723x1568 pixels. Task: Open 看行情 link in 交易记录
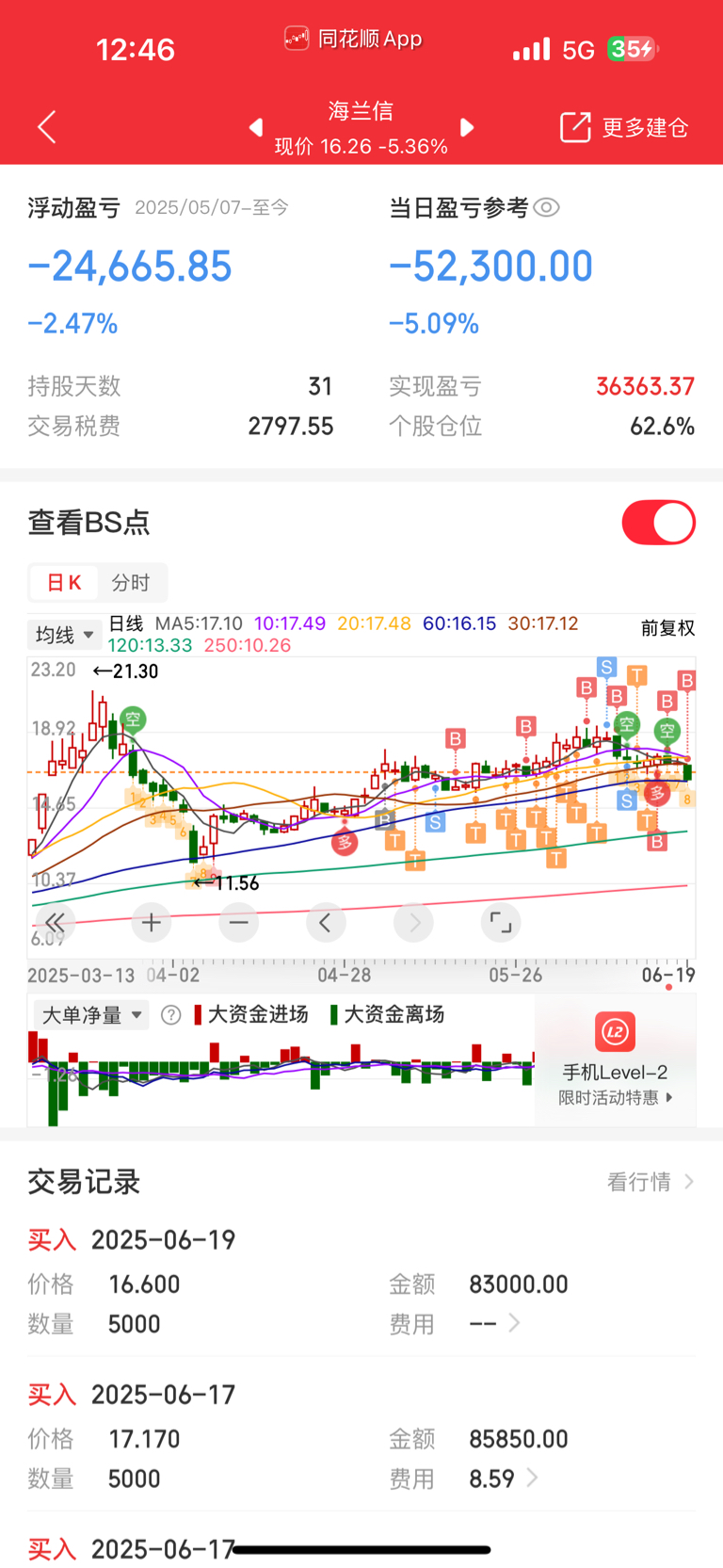click(x=650, y=1182)
